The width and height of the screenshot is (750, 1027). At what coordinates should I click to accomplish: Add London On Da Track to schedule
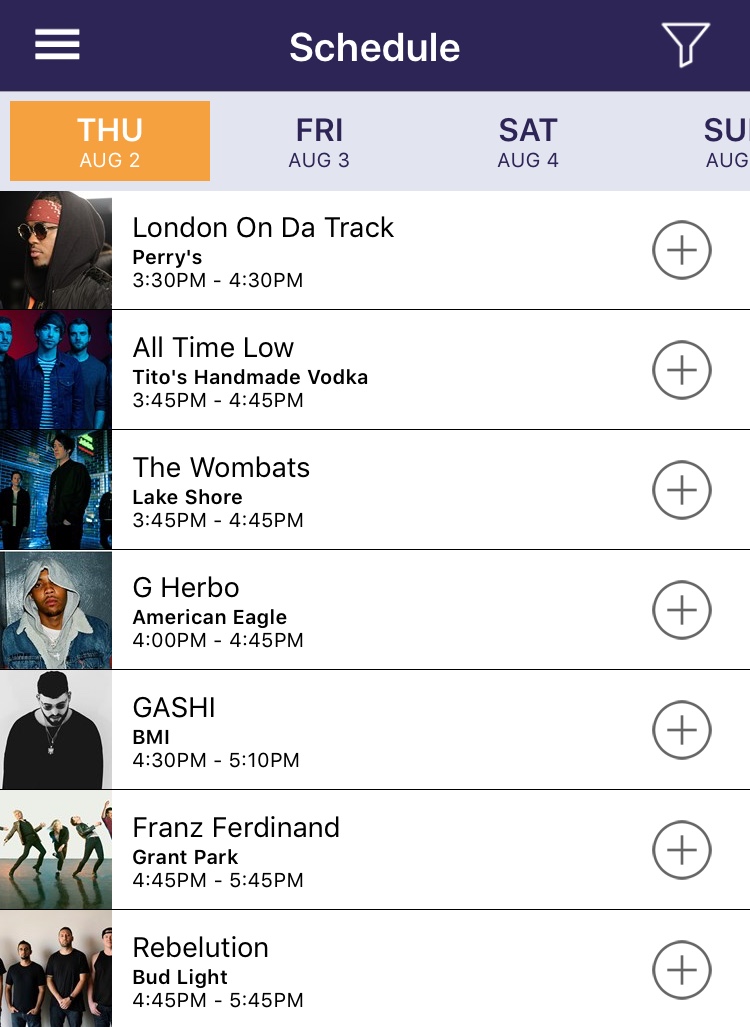(682, 250)
